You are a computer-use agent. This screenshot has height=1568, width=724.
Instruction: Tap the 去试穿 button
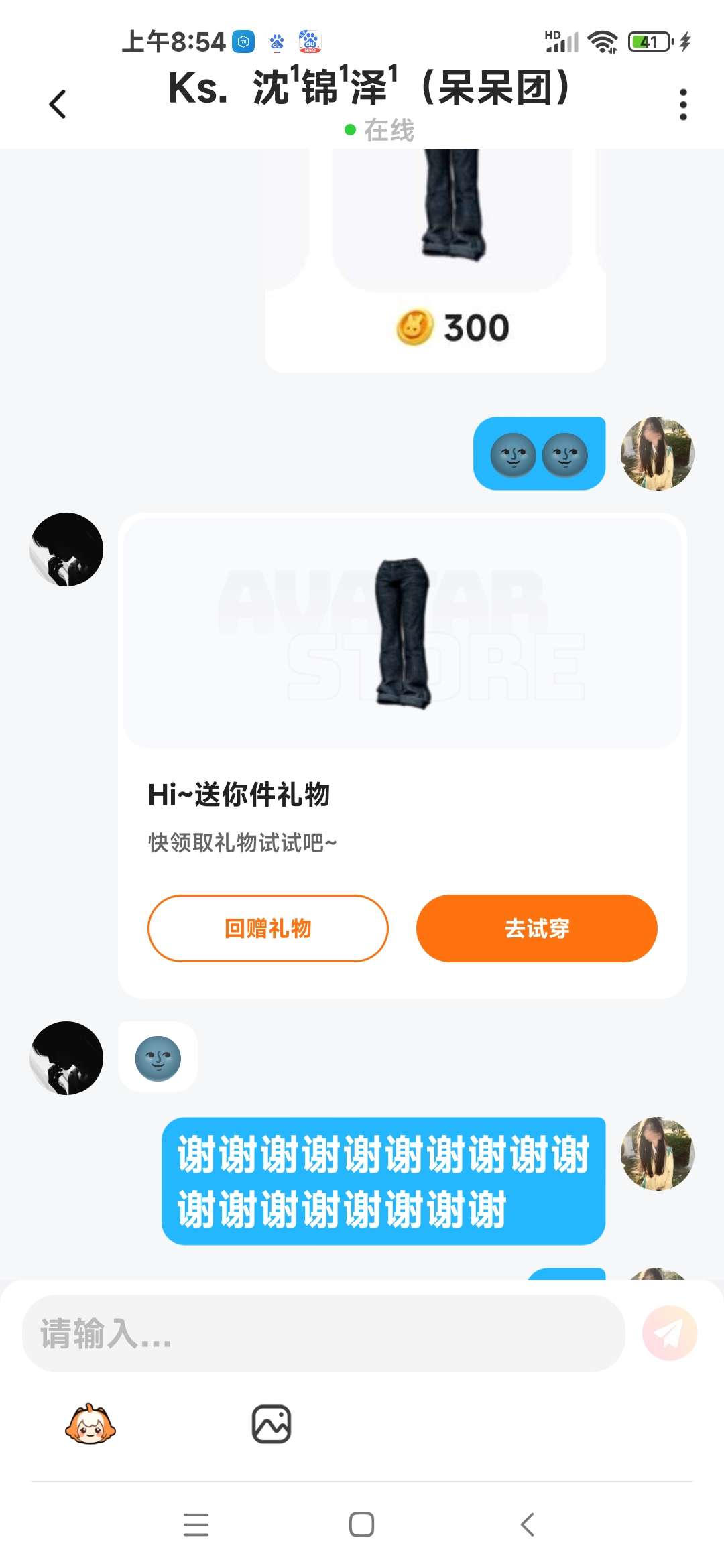tap(536, 928)
